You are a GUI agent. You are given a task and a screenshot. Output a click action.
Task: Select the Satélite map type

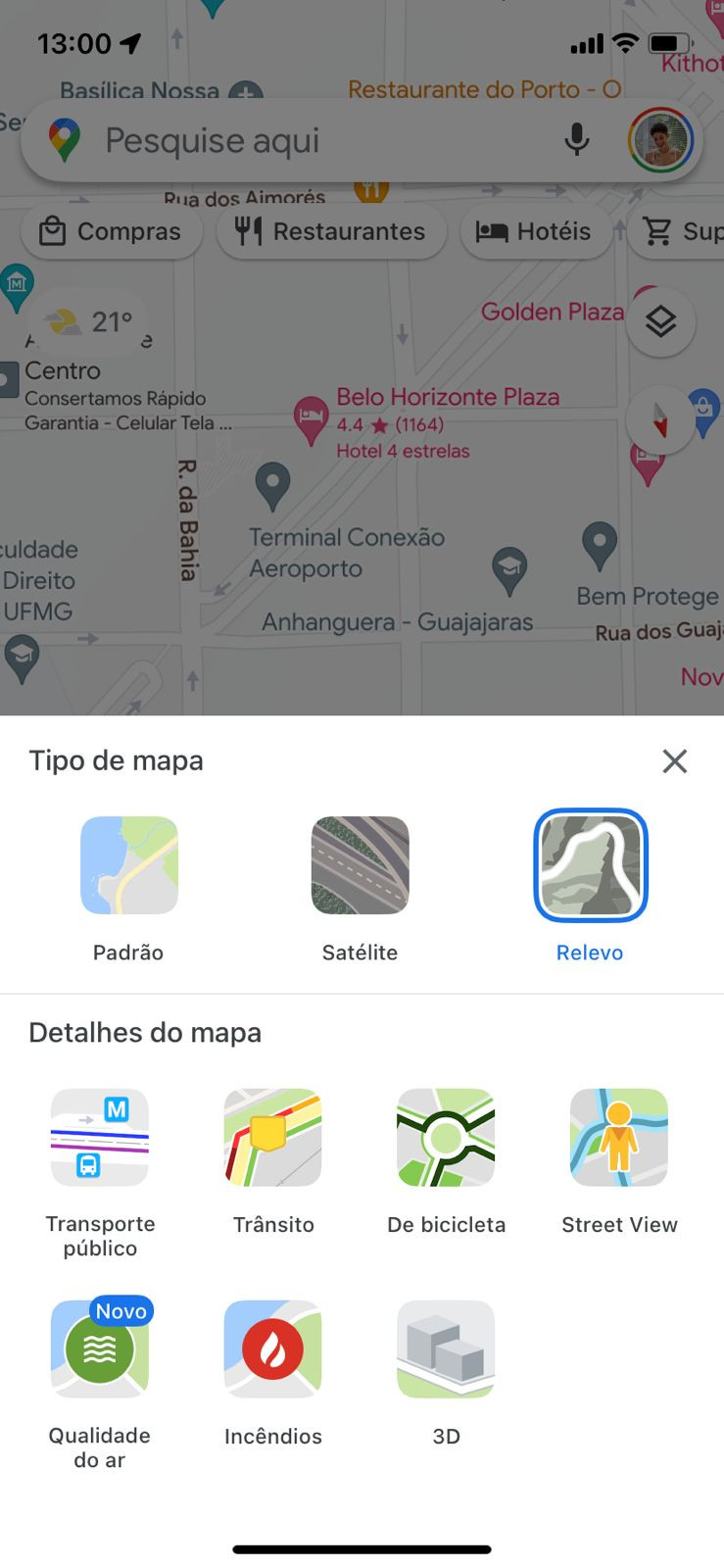[x=360, y=865]
